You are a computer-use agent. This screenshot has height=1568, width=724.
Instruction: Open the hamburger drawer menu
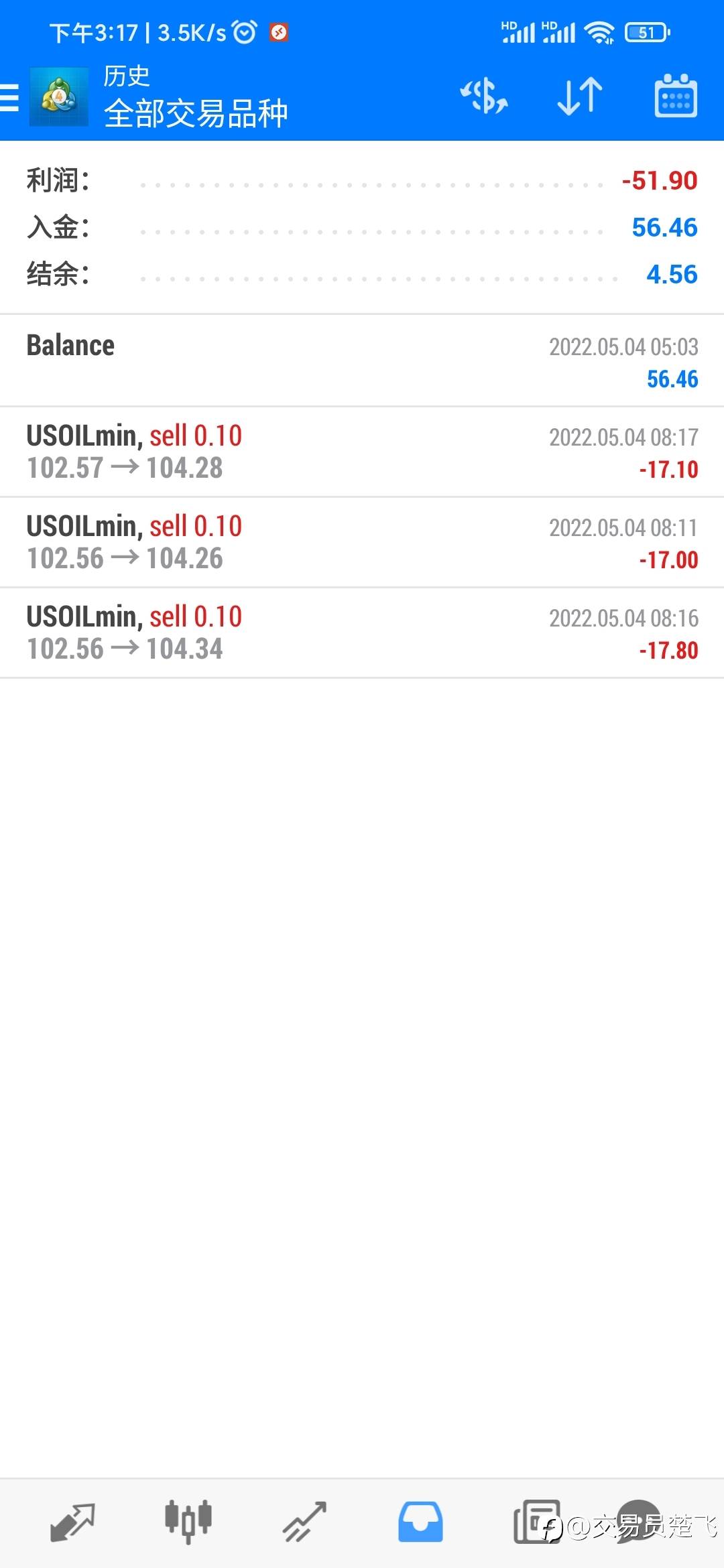9,98
